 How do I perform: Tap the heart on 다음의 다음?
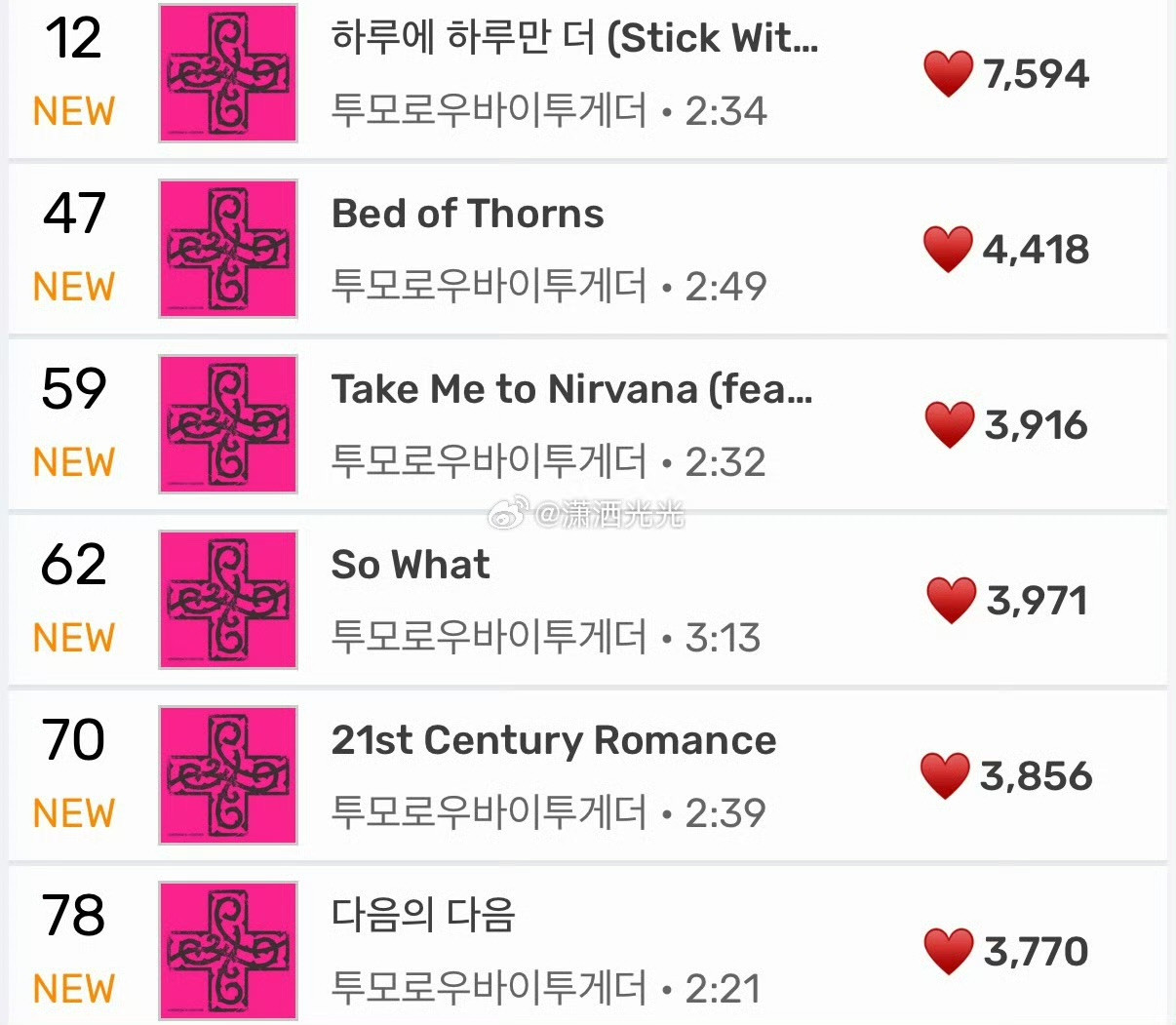[948, 952]
